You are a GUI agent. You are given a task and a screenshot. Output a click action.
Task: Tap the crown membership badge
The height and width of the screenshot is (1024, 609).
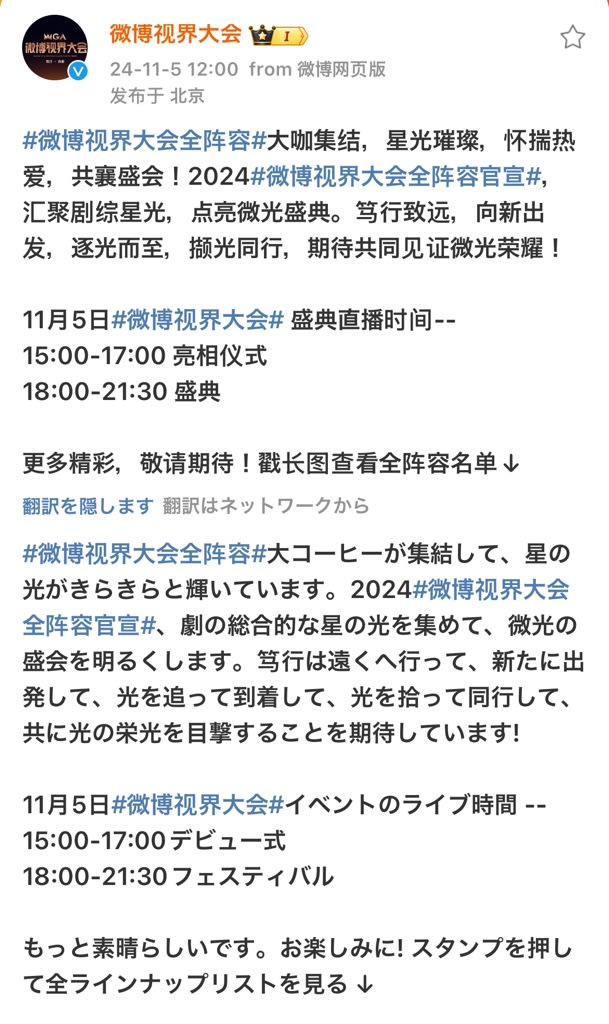click(x=279, y=35)
